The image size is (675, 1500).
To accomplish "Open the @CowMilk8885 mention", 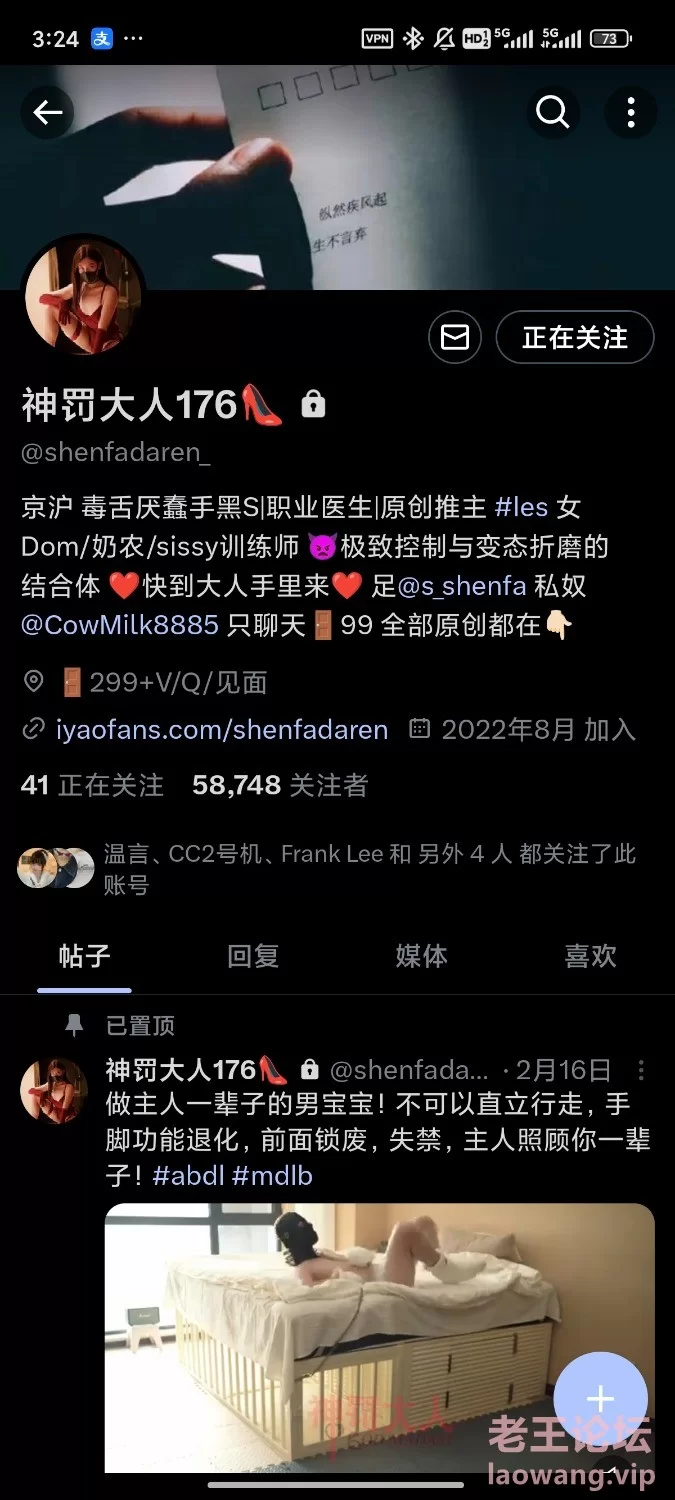I will [120, 626].
